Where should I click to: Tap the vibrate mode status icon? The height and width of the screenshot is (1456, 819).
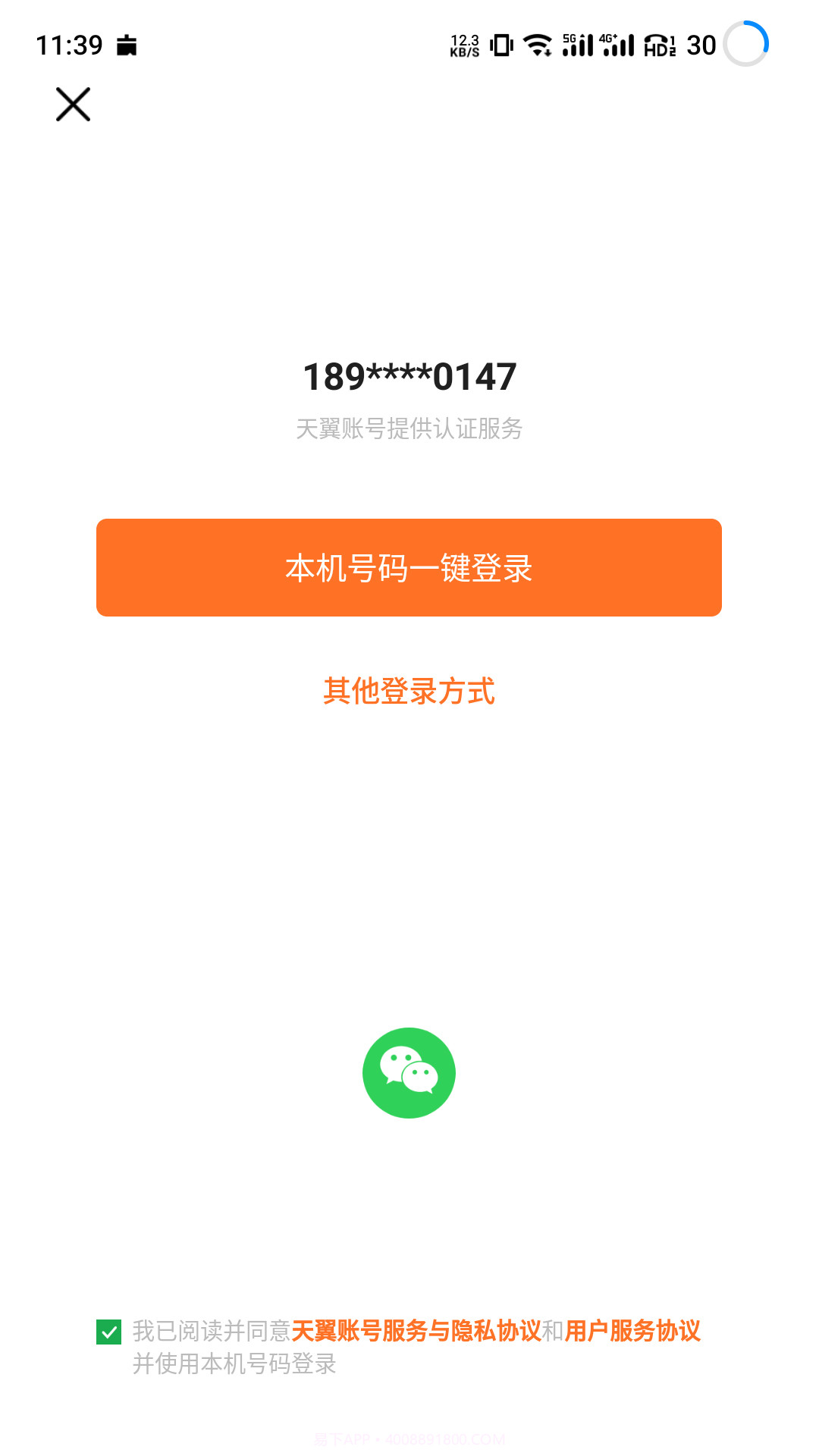pyautogui.click(x=500, y=45)
